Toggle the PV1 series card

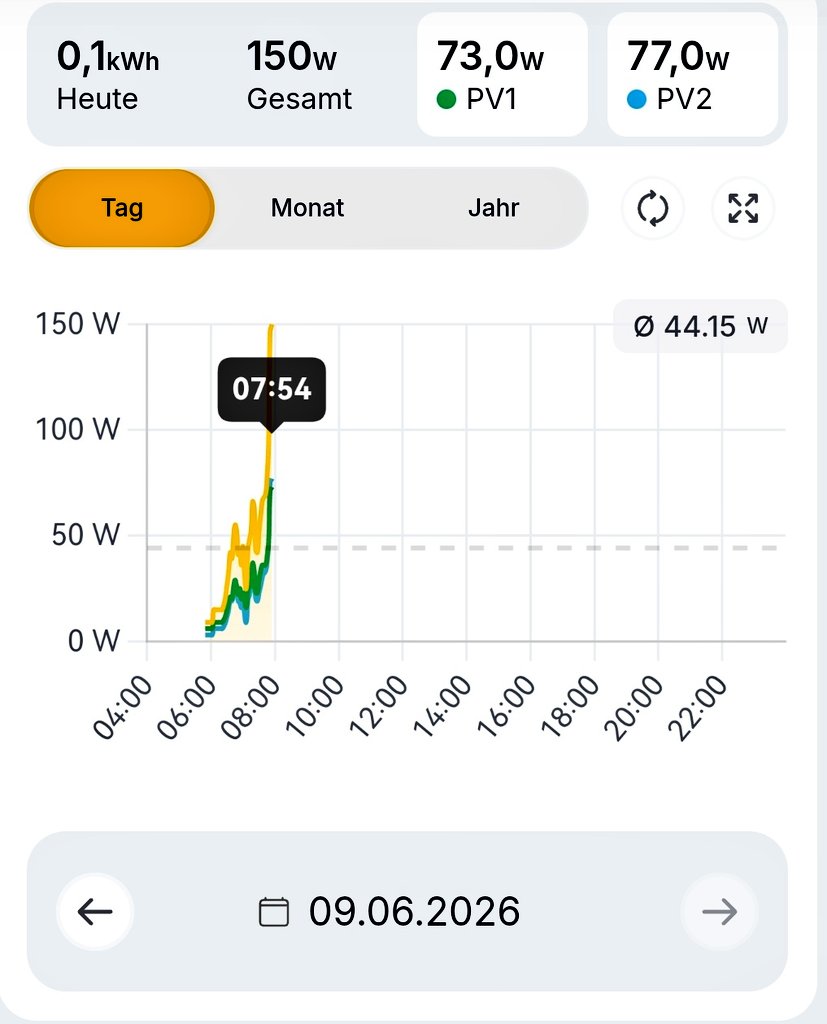(x=502, y=74)
